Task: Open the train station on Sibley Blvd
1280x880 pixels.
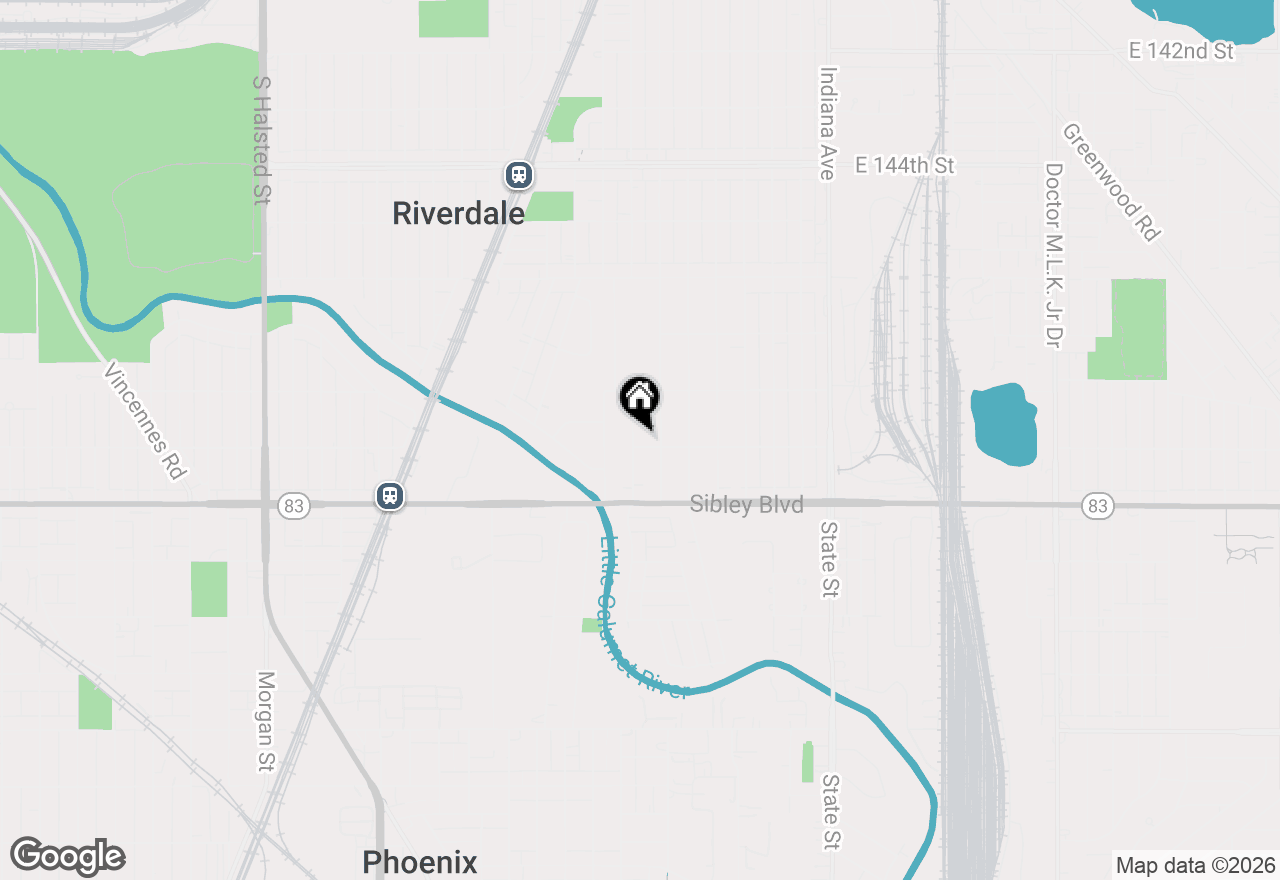Action: click(x=390, y=495)
